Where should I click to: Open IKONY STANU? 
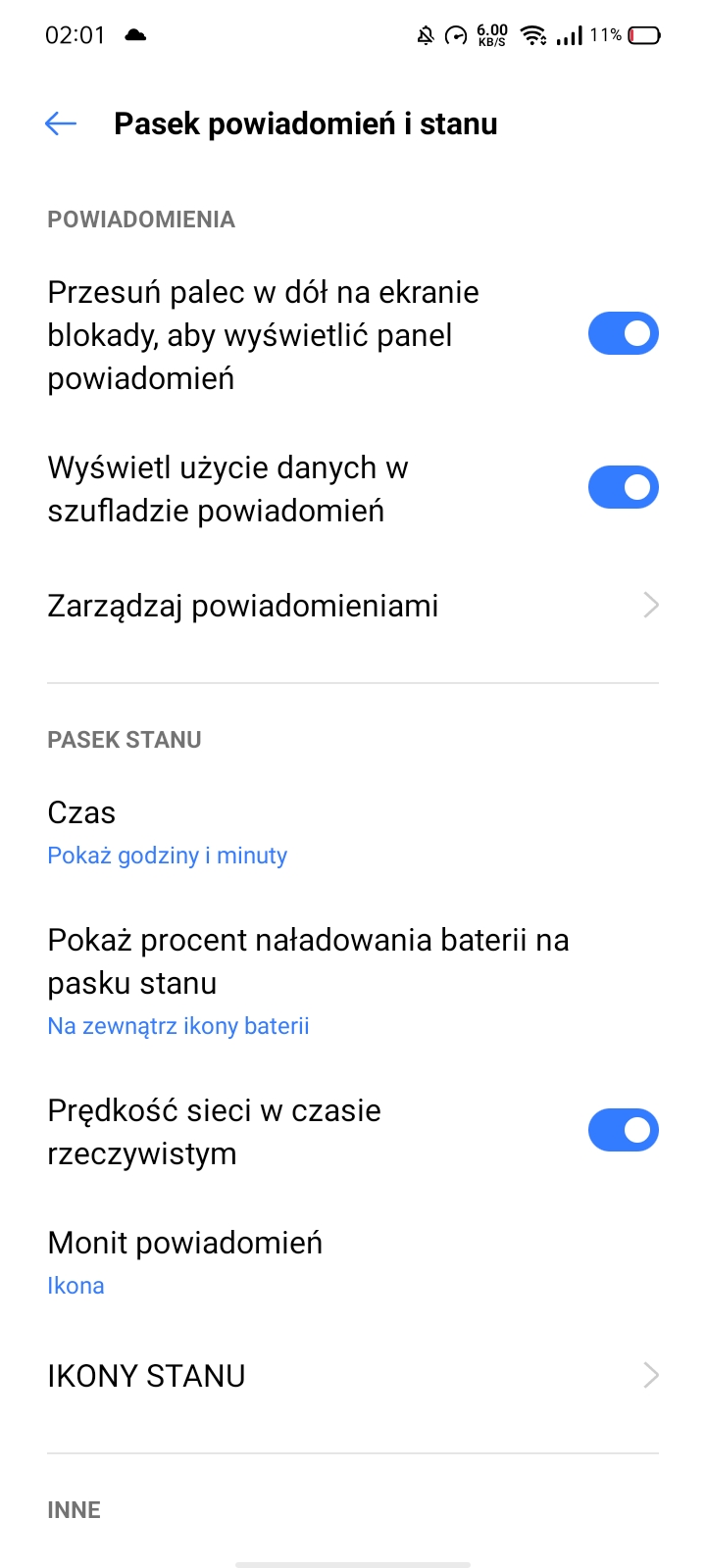point(353,1376)
